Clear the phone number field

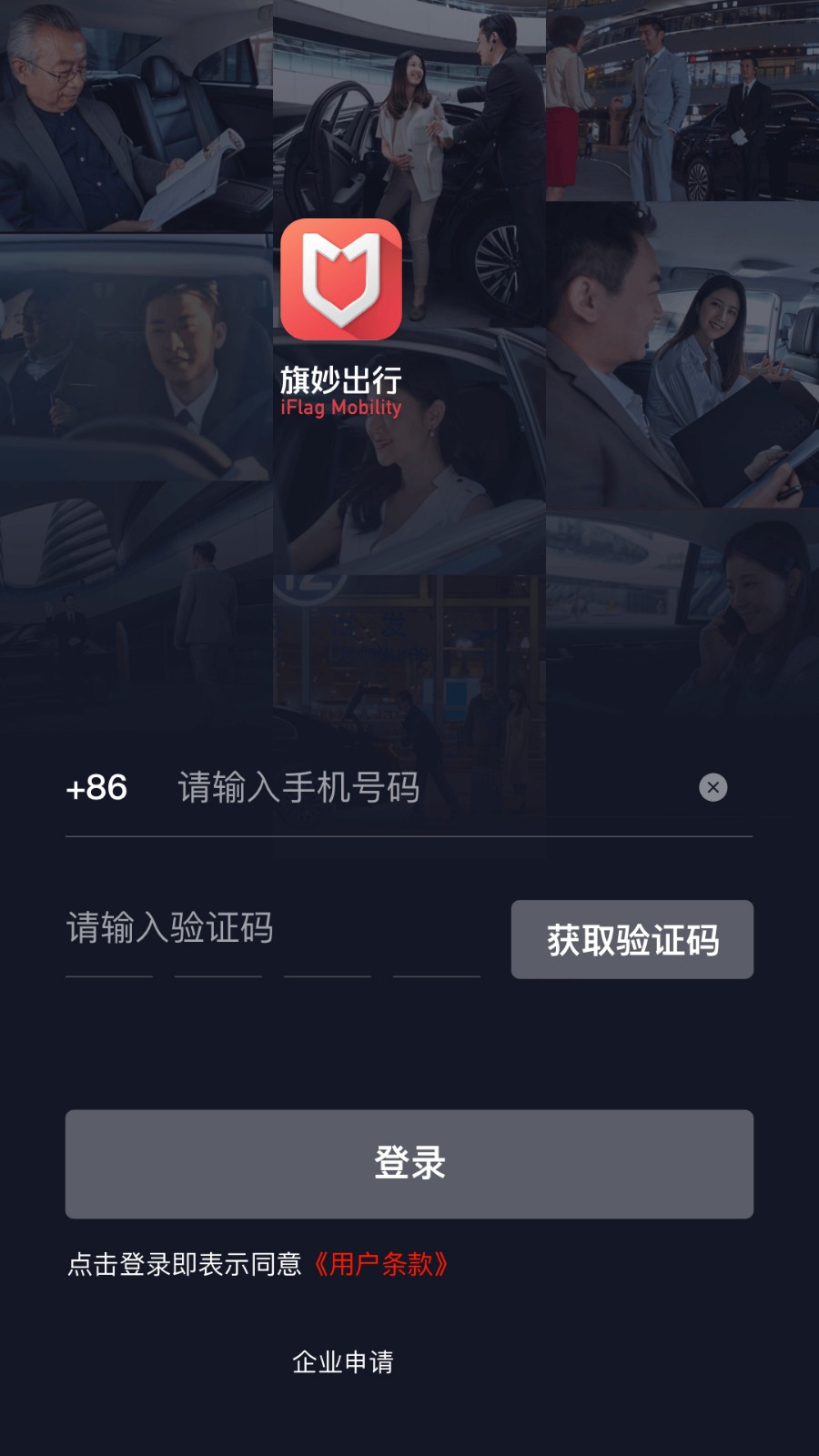coord(713,787)
